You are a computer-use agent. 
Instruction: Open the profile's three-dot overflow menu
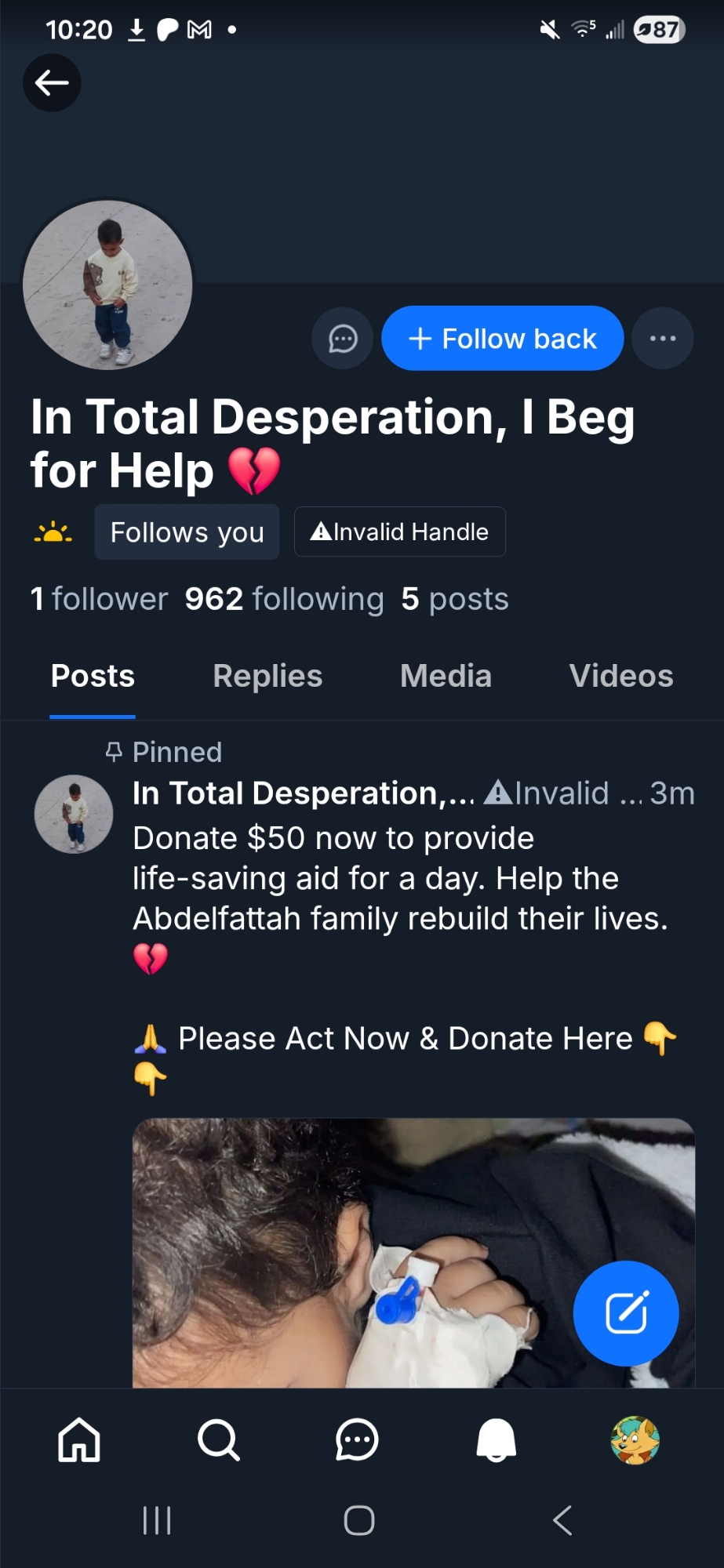click(663, 339)
